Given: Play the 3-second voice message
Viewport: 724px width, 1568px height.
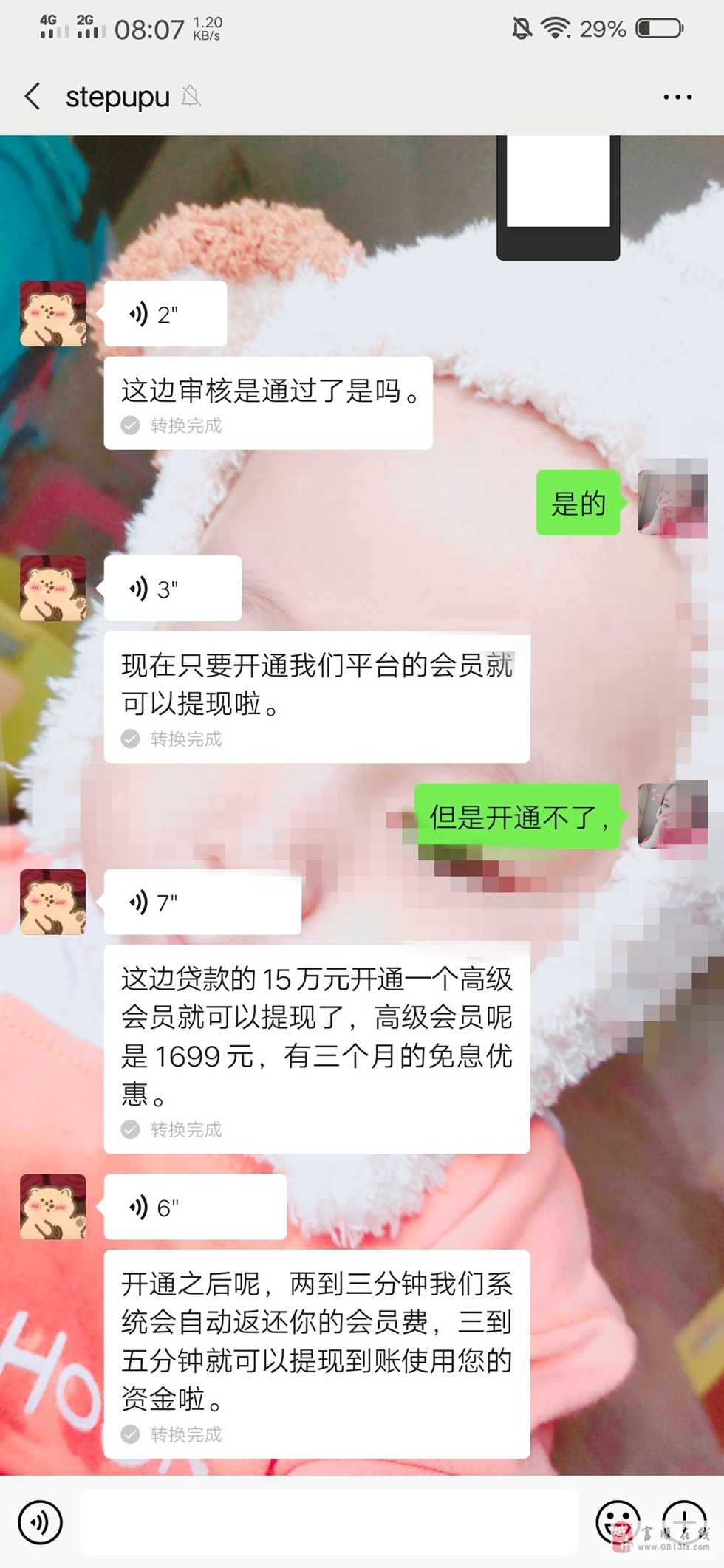Looking at the screenshot, I should 172,589.
